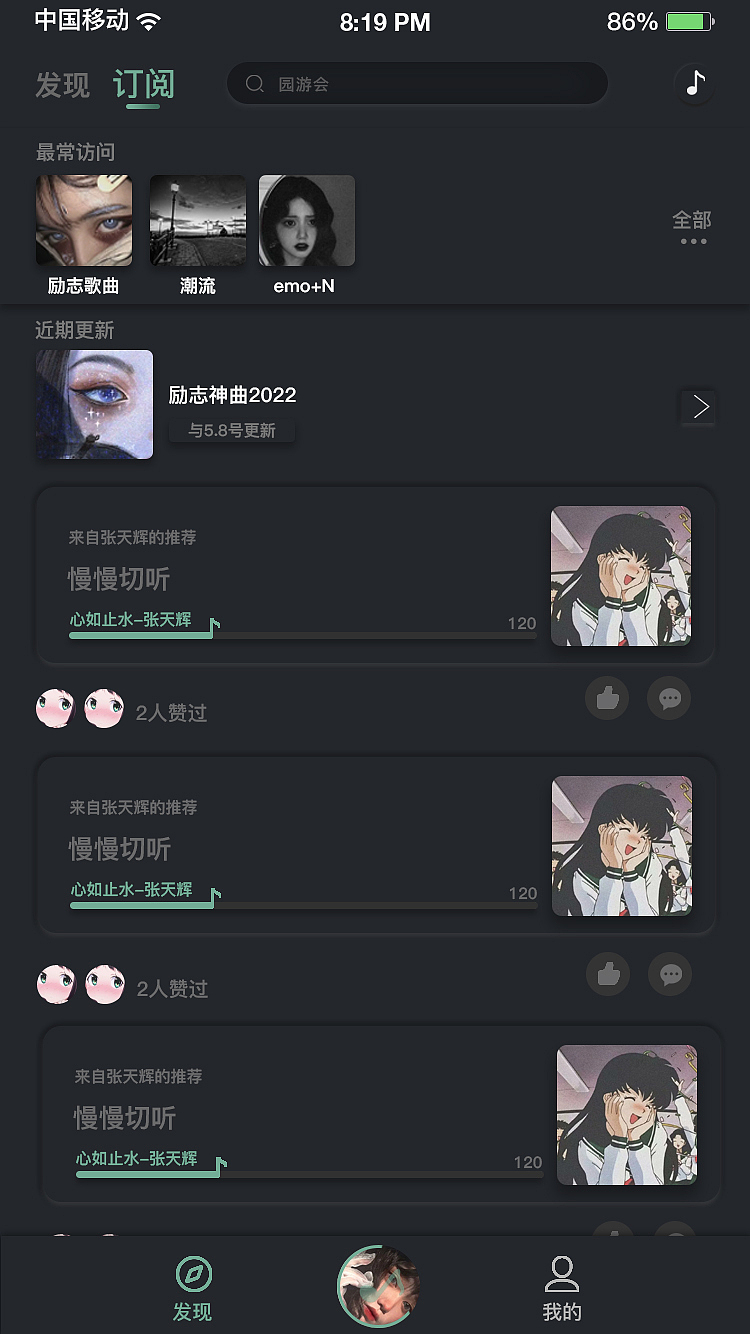Switch to the 发现 top tab

pyautogui.click(x=62, y=85)
